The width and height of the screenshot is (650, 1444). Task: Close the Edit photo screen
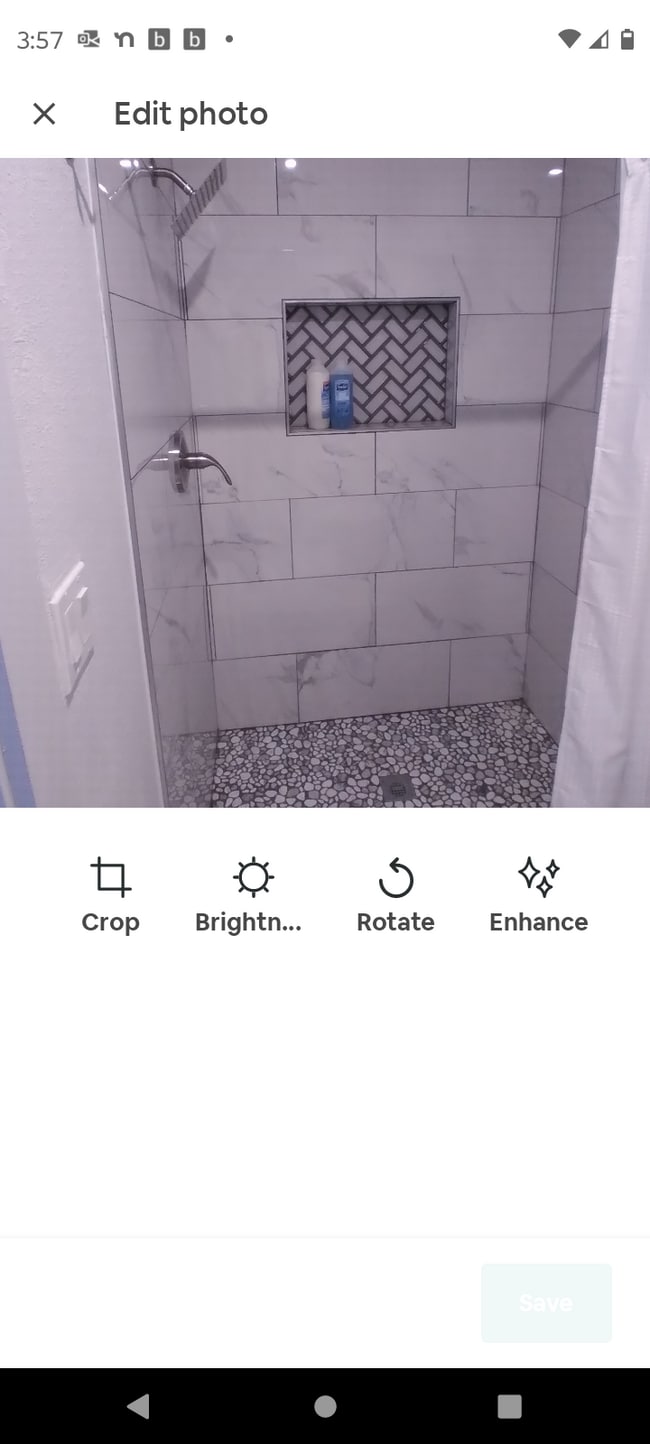coord(44,114)
